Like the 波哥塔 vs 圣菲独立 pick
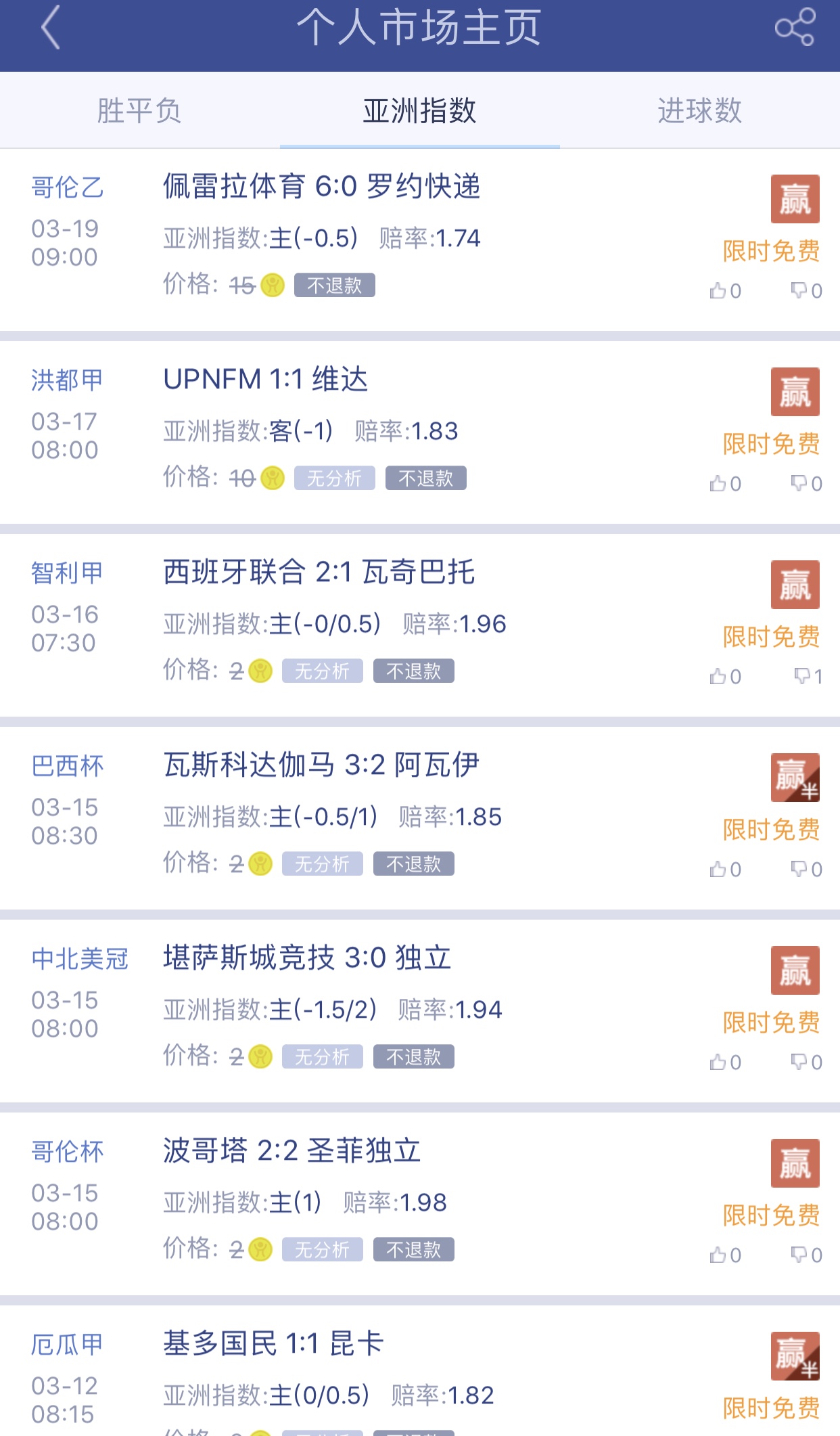Screen dimensions: 840x1436 (725, 1255)
